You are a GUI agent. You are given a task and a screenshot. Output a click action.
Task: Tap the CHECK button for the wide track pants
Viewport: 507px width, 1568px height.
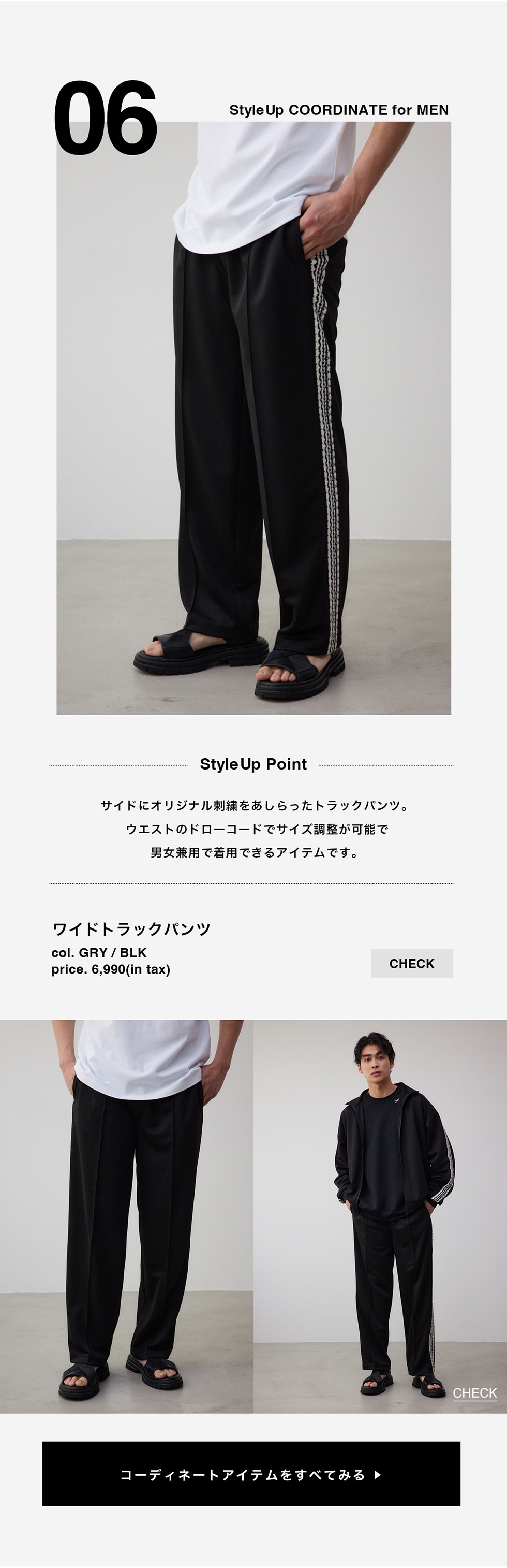412,963
